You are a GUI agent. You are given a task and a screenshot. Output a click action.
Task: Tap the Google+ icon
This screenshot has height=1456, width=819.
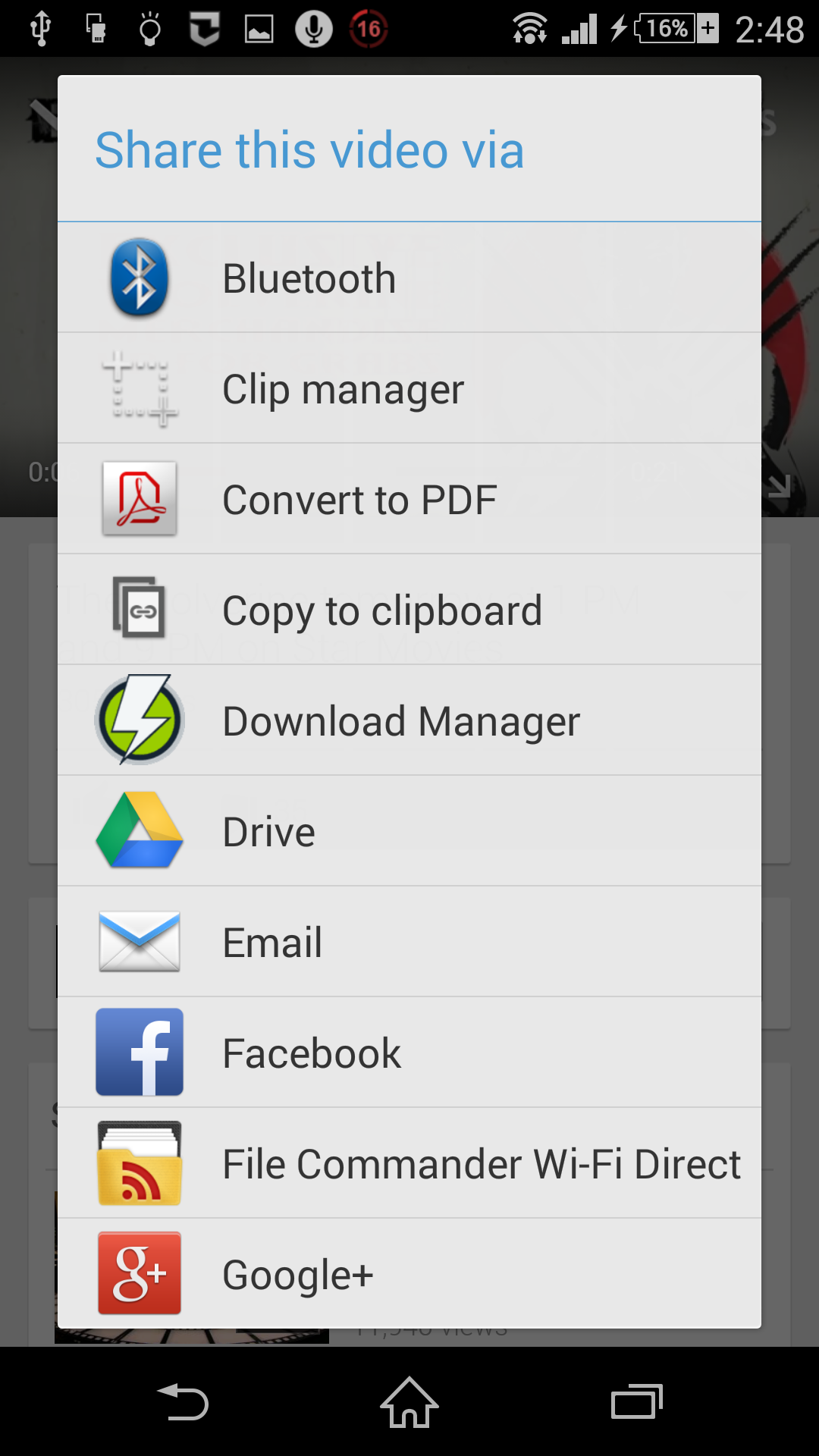tap(138, 1273)
